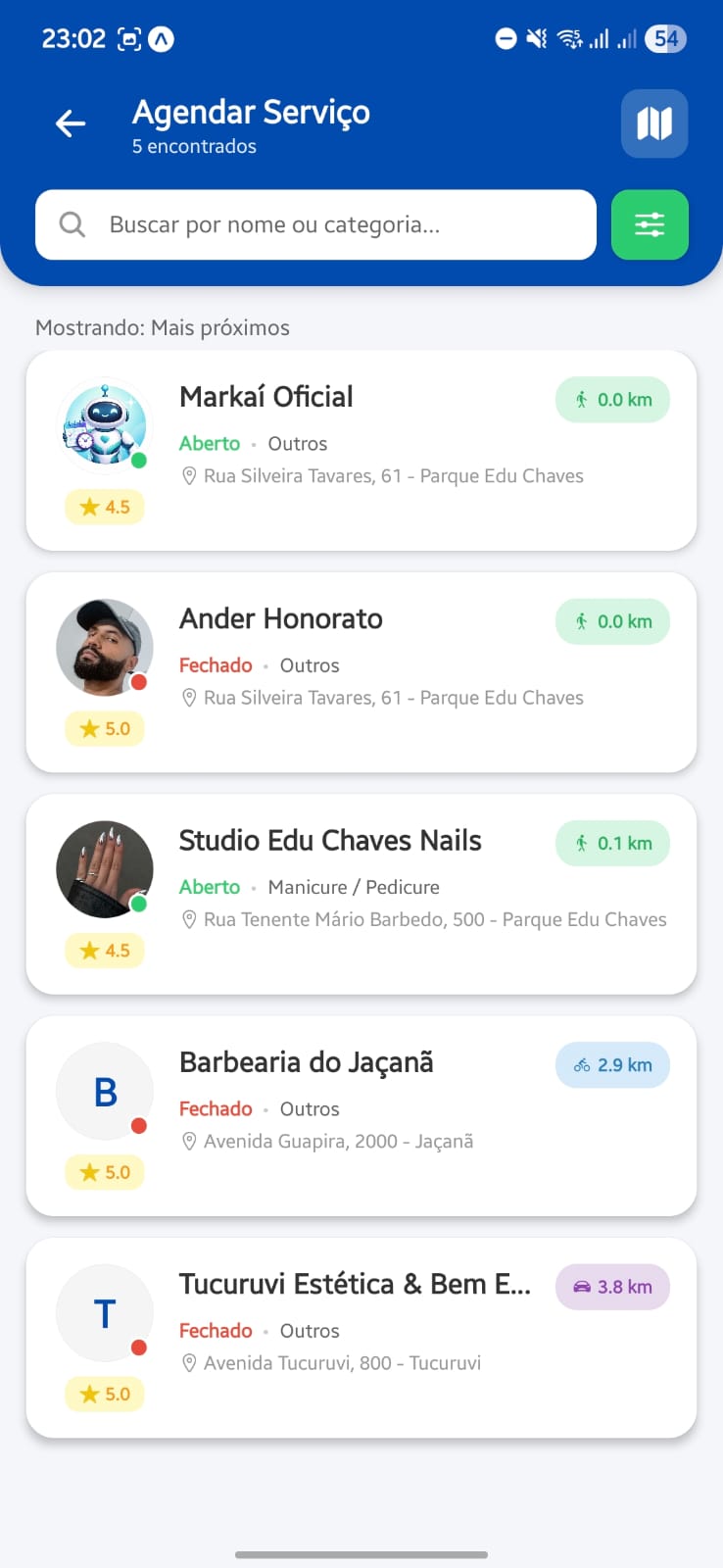Tap the 'Outros' category label on Barbearia do Jaçanã

point(309,1108)
